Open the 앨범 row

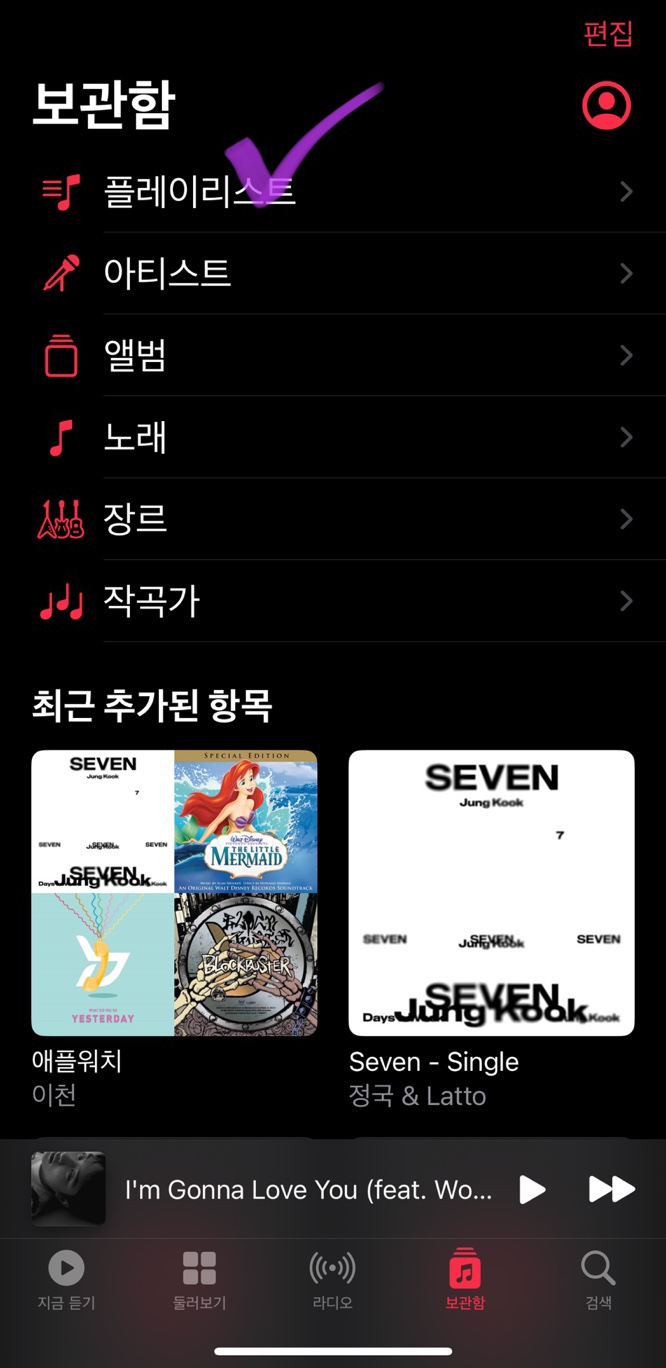click(x=333, y=355)
